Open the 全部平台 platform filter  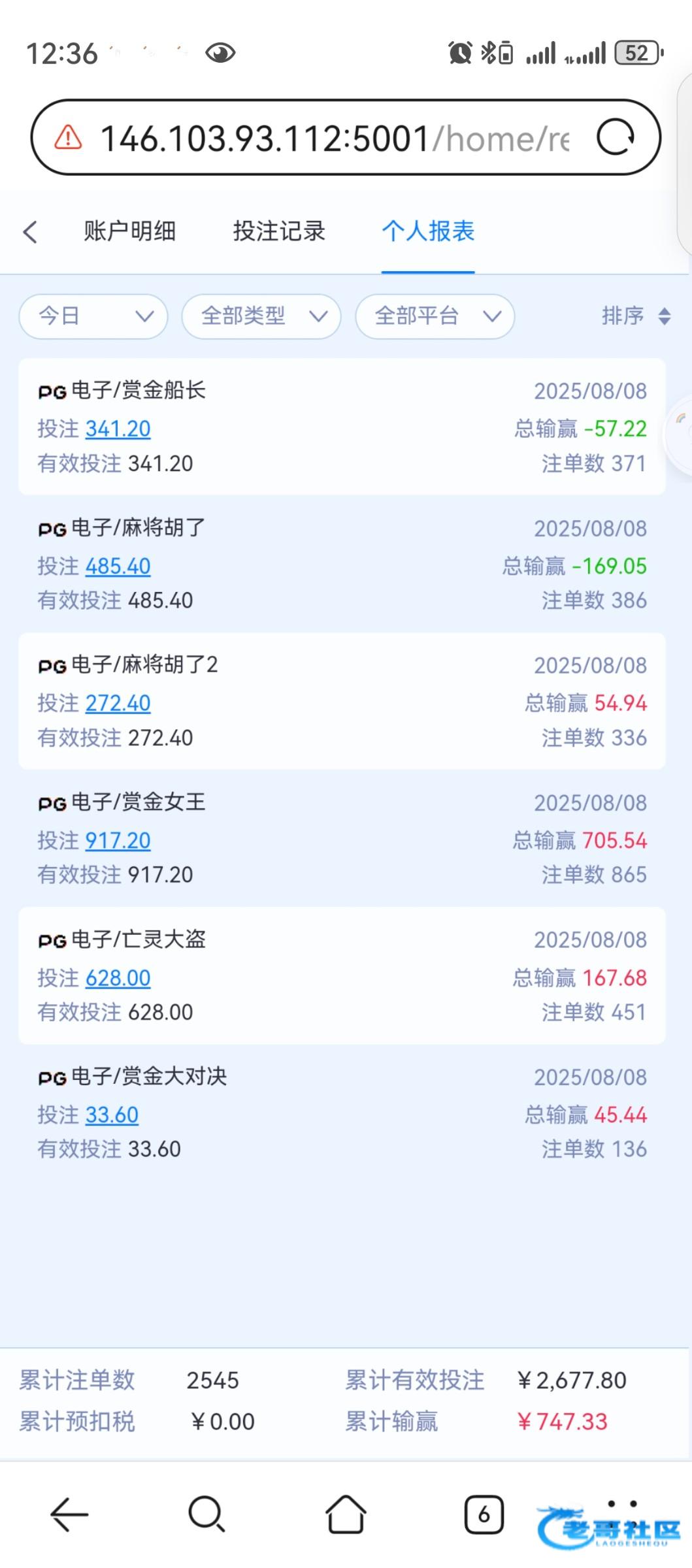click(x=435, y=316)
